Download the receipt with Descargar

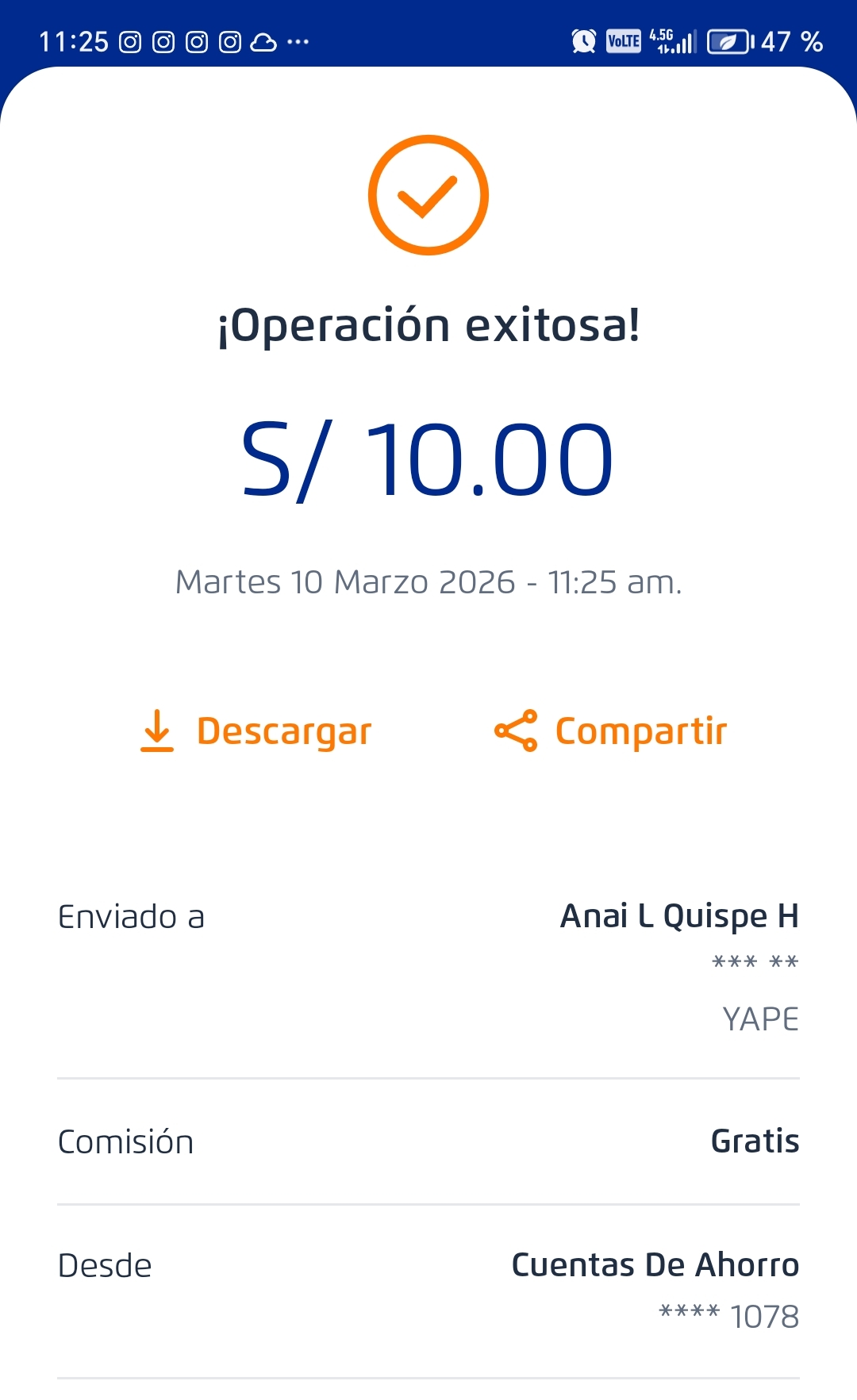point(256,731)
